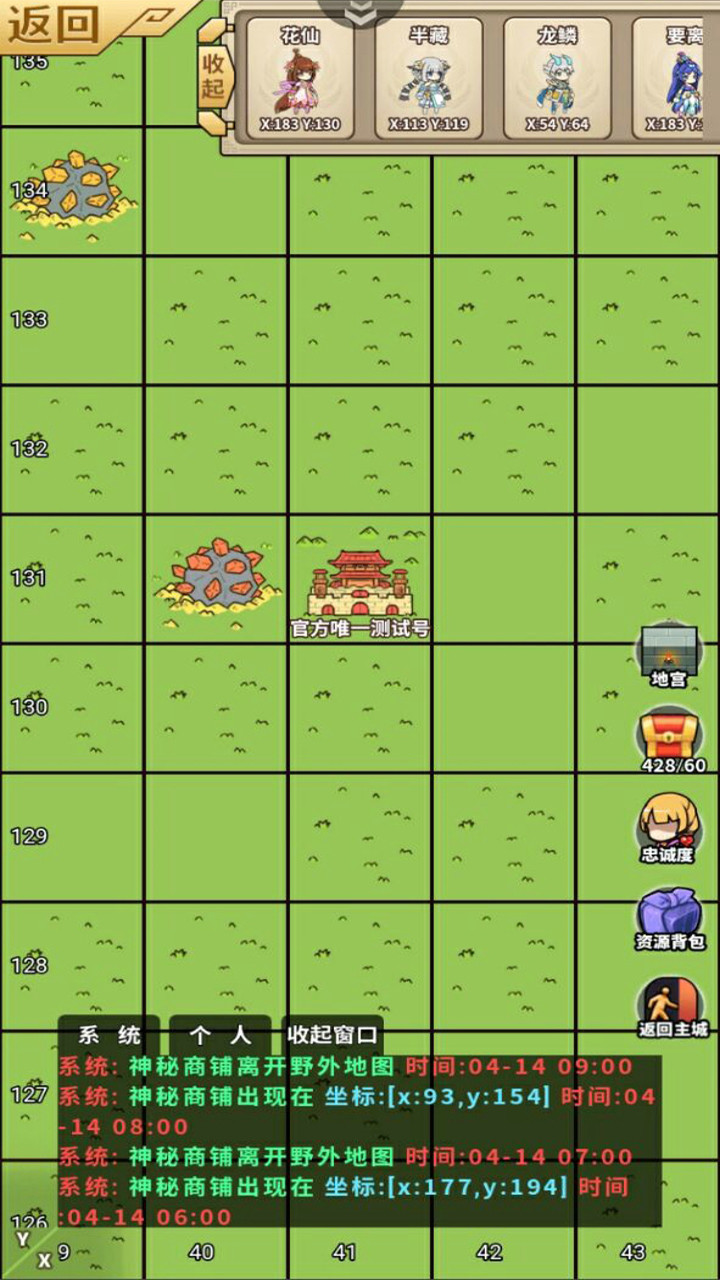Open the 忠诚度 loyalty screen
Screen dimensions: 720x1280
pyautogui.click(x=667, y=828)
